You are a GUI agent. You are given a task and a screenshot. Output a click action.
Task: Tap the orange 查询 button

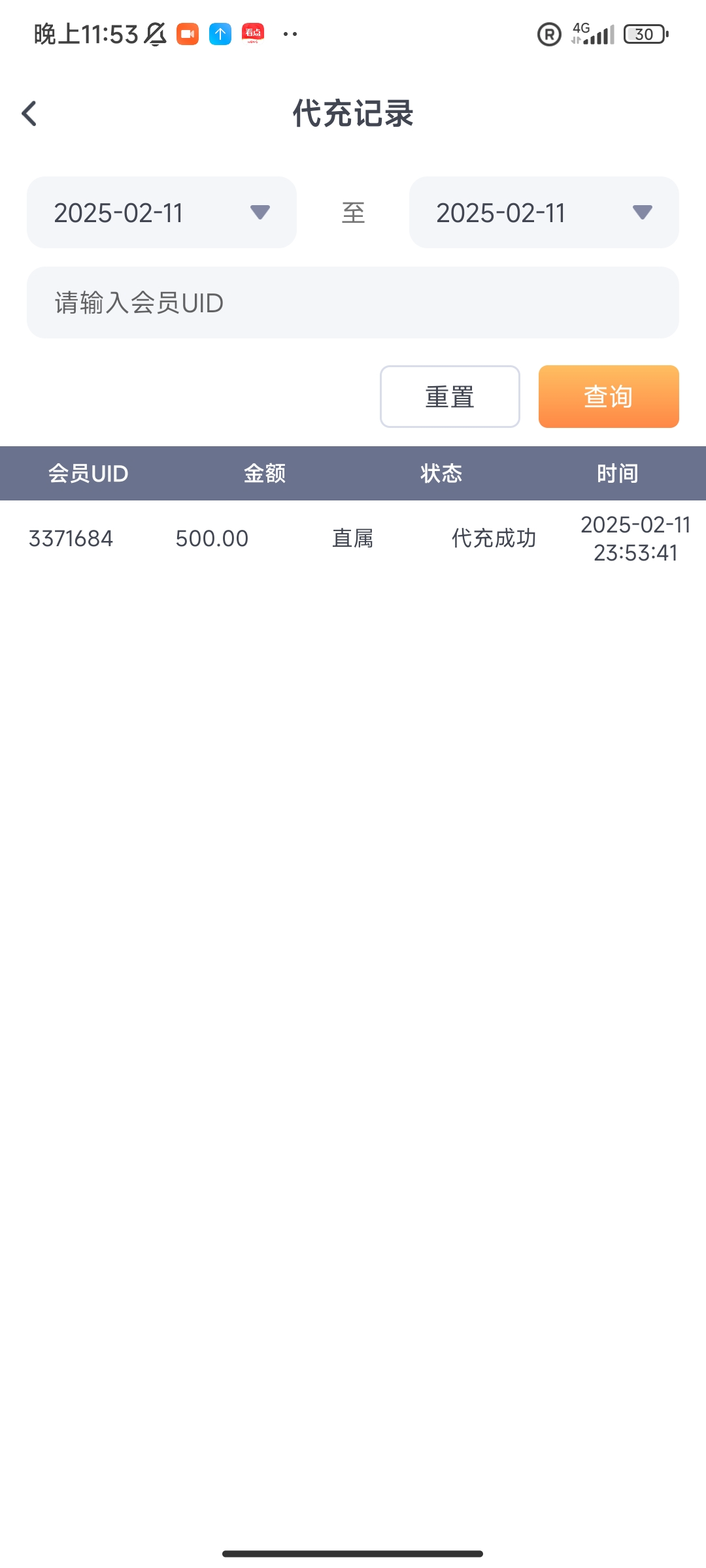click(609, 397)
